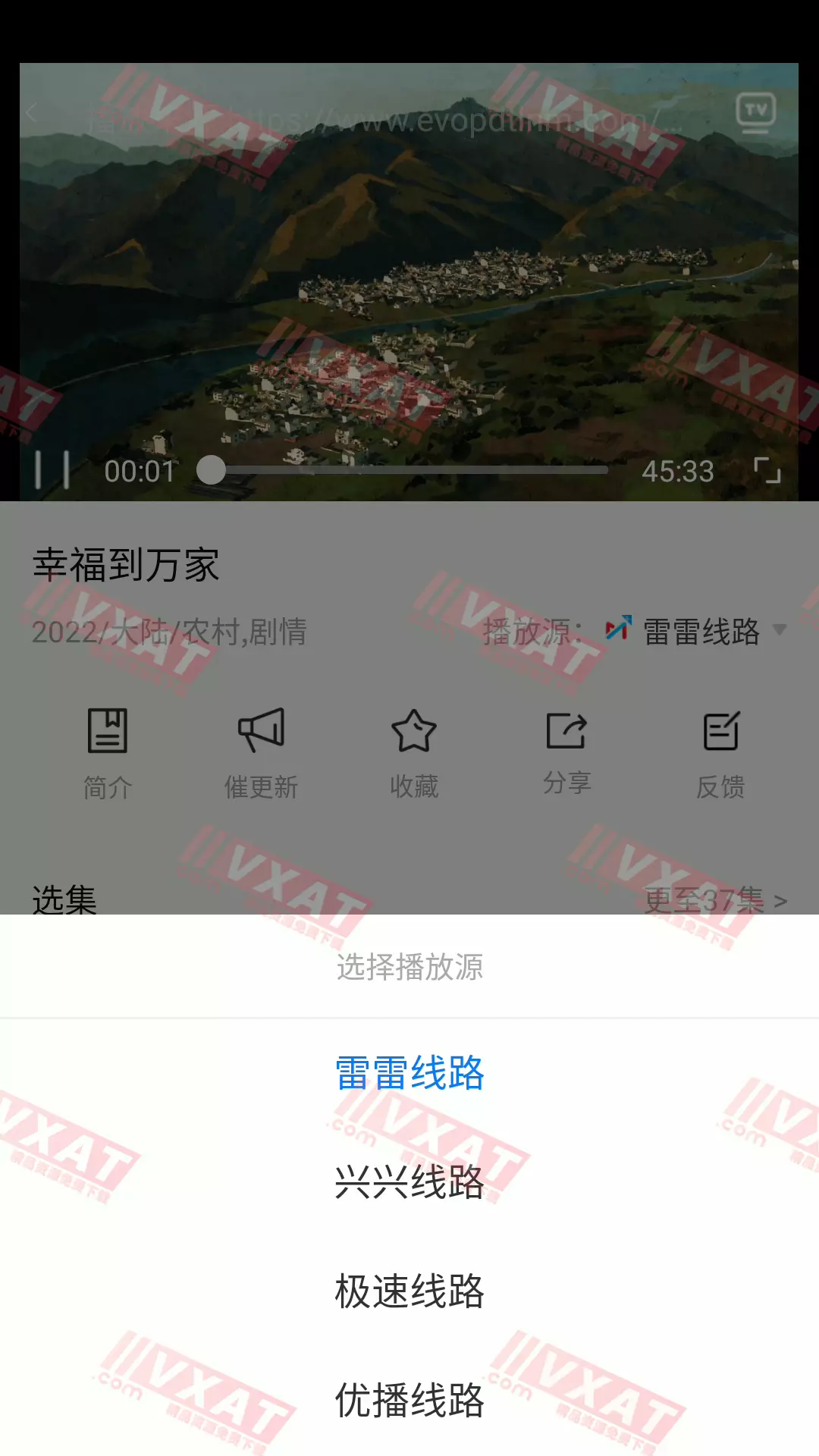Tap 催更新 to request updates

click(261, 752)
